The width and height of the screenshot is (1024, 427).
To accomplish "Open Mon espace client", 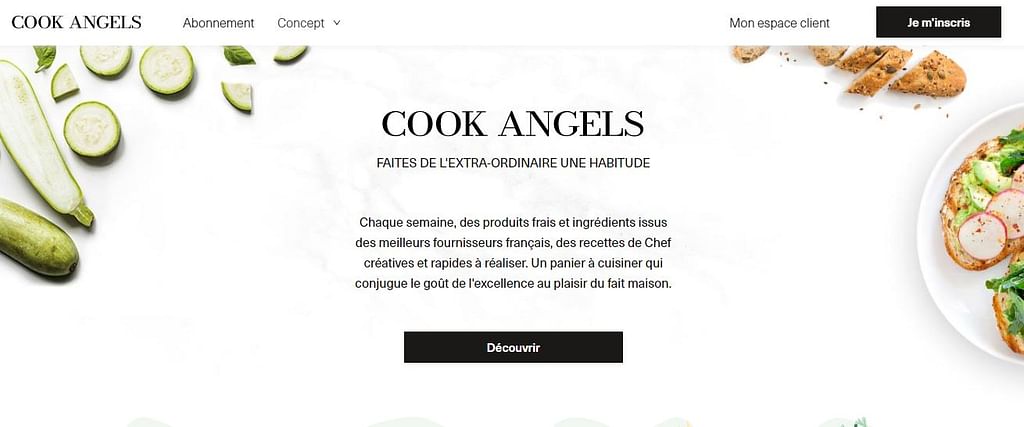I will pyautogui.click(x=779, y=23).
